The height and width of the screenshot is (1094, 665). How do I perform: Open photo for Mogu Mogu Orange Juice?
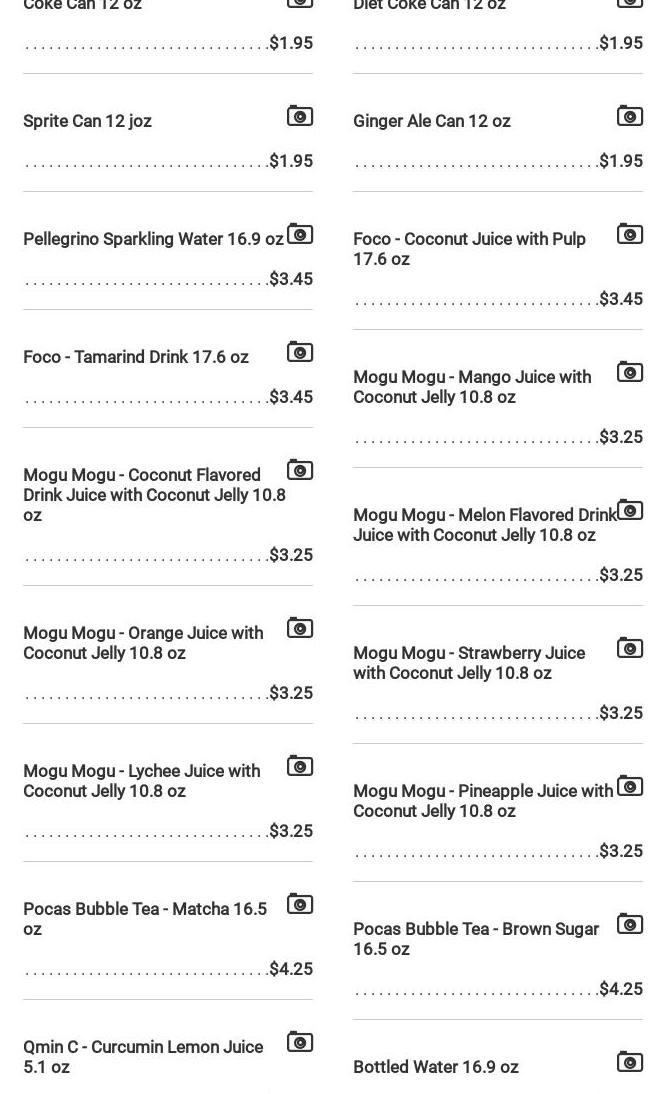click(x=300, y=628)
